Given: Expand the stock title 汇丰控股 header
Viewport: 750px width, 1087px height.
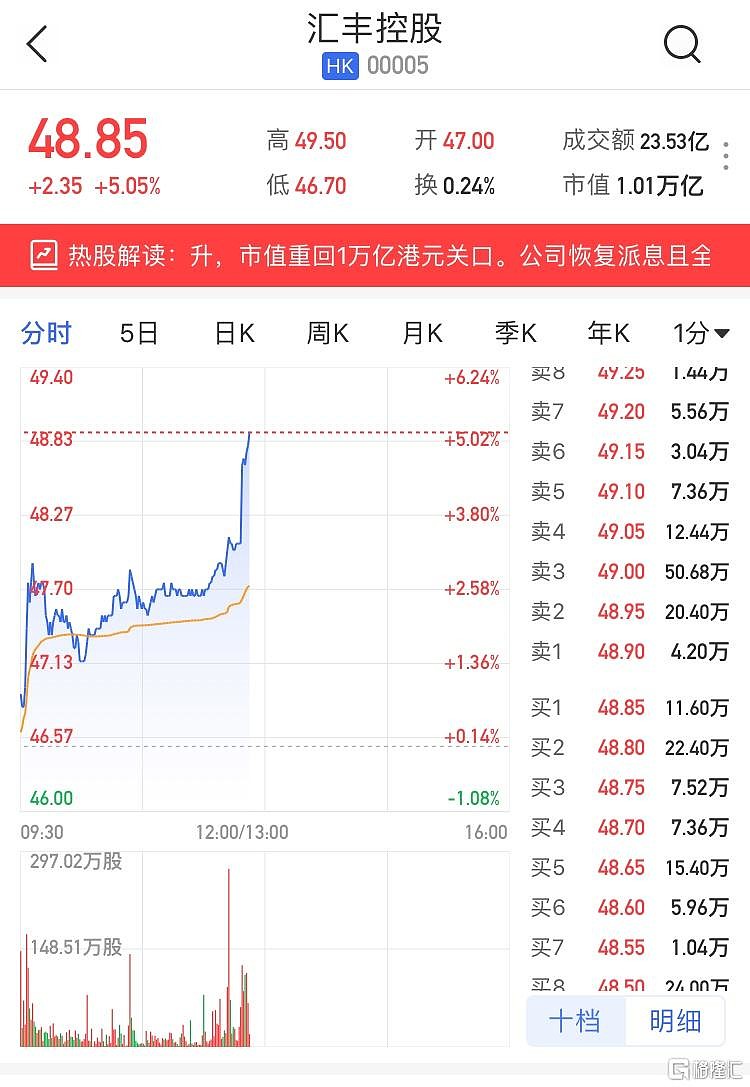Looking at the screenshot, I should click(375, 30).
